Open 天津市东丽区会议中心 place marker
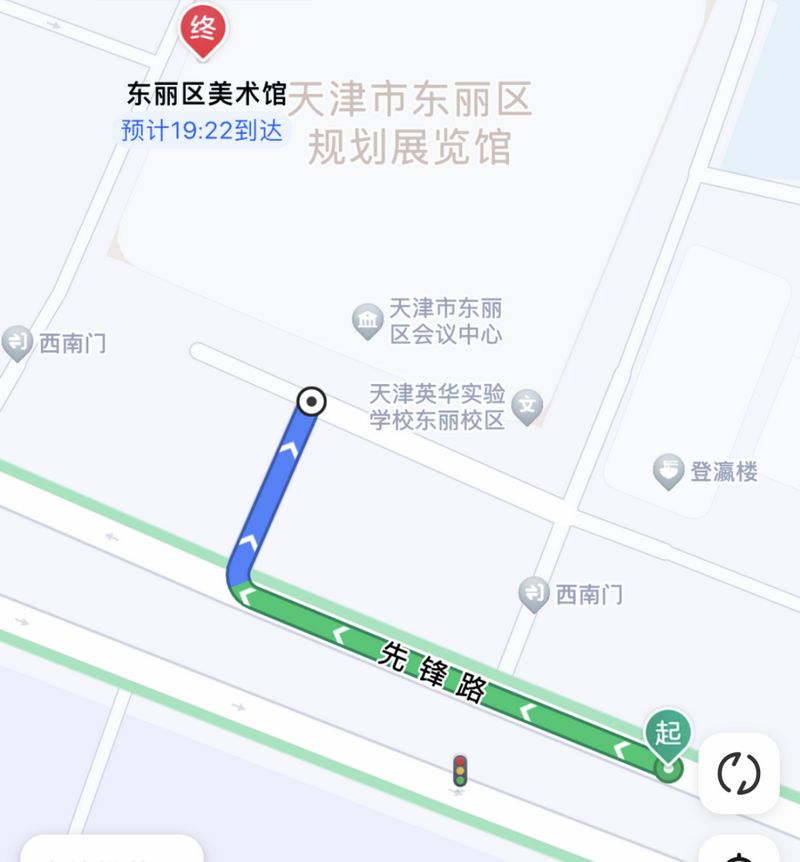800x862 pixels. point(368,321)
